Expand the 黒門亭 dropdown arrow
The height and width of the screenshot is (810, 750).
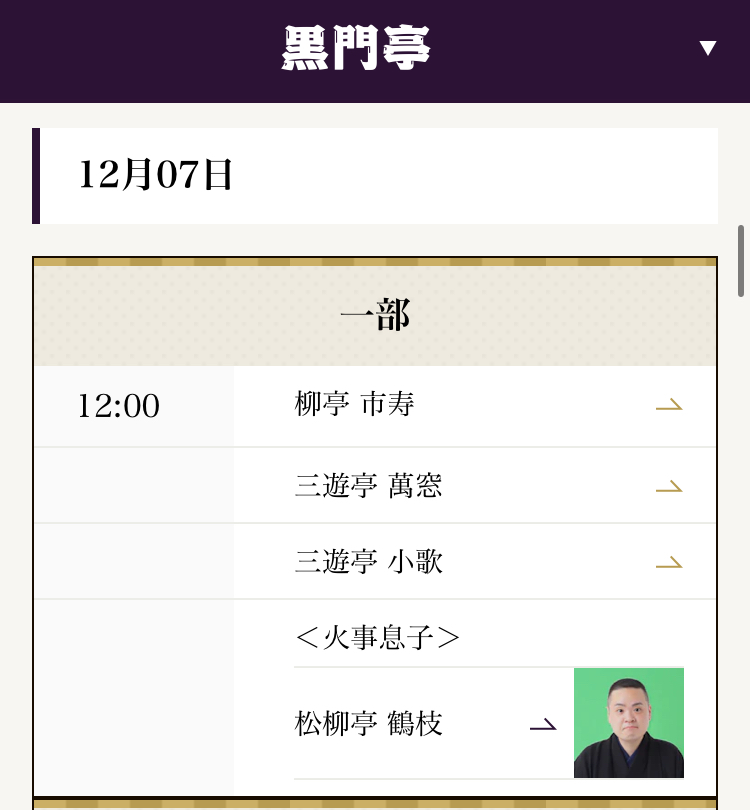pos(708,48)
